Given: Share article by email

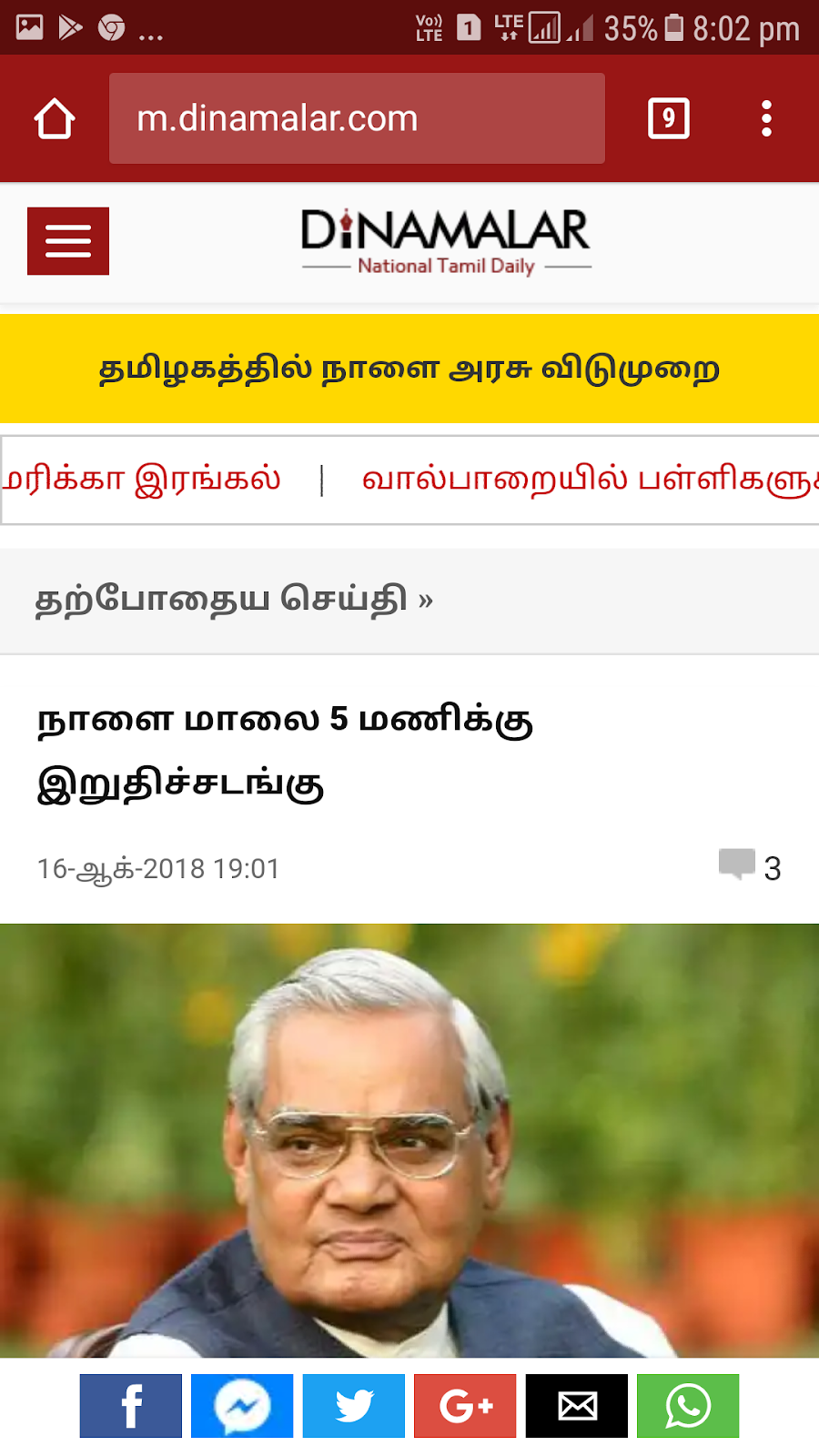Looking at the screenshot, I should (x=577, y=1406).
